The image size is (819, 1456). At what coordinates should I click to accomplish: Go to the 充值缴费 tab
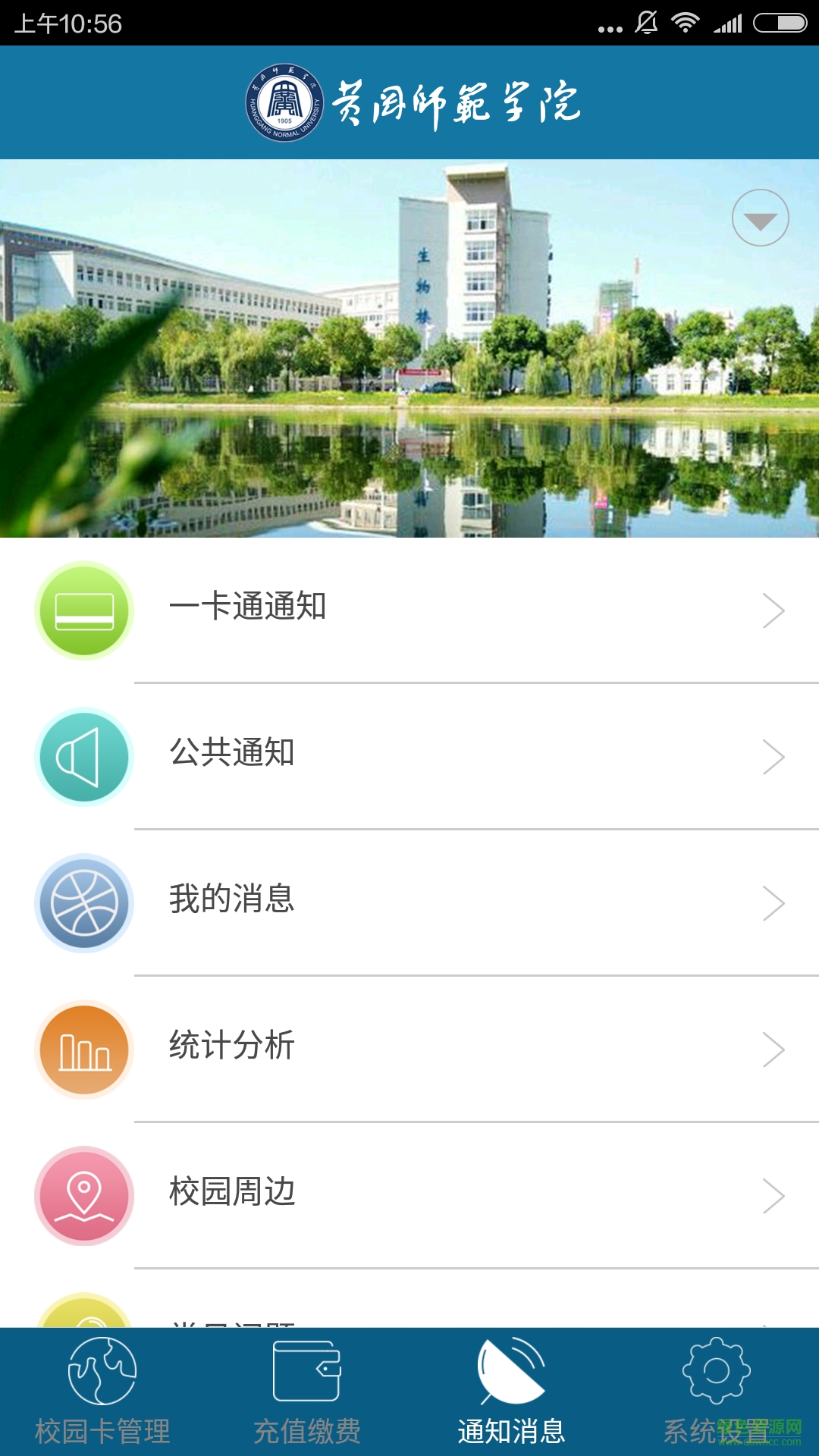pyautogui.click(x=307, y=1392)
